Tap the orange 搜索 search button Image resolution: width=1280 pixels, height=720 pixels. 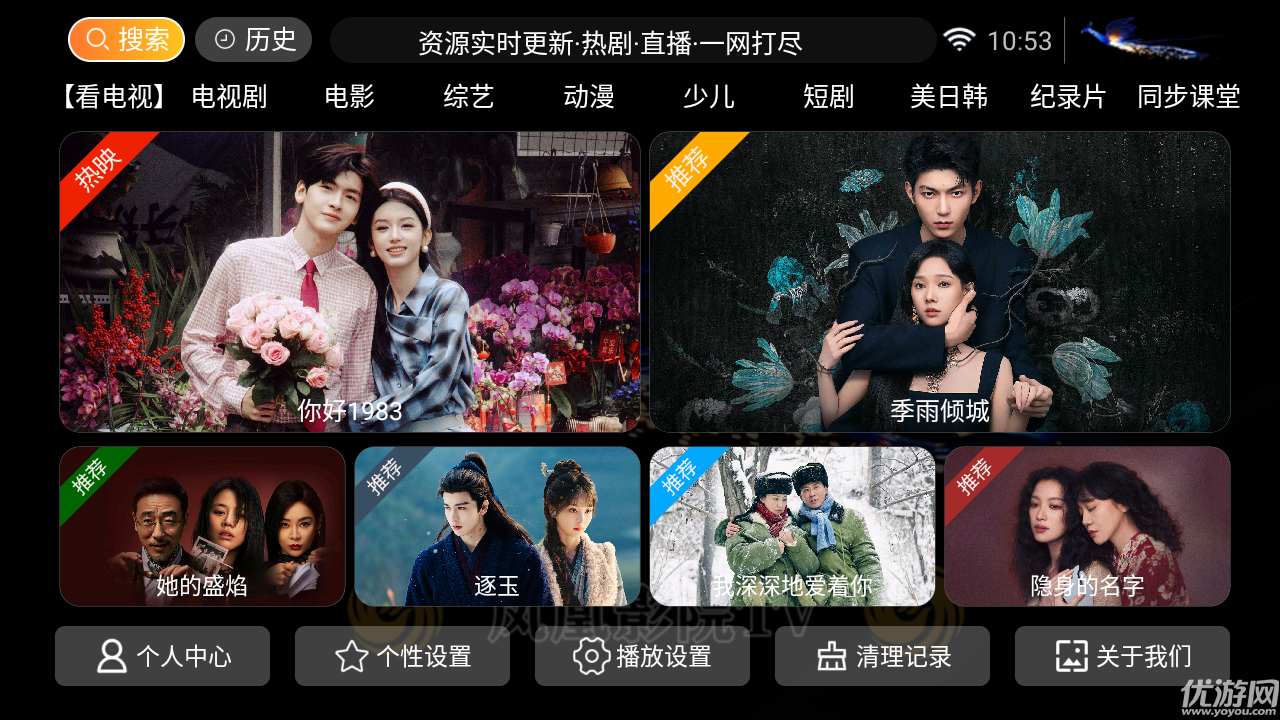click(126, 40)
